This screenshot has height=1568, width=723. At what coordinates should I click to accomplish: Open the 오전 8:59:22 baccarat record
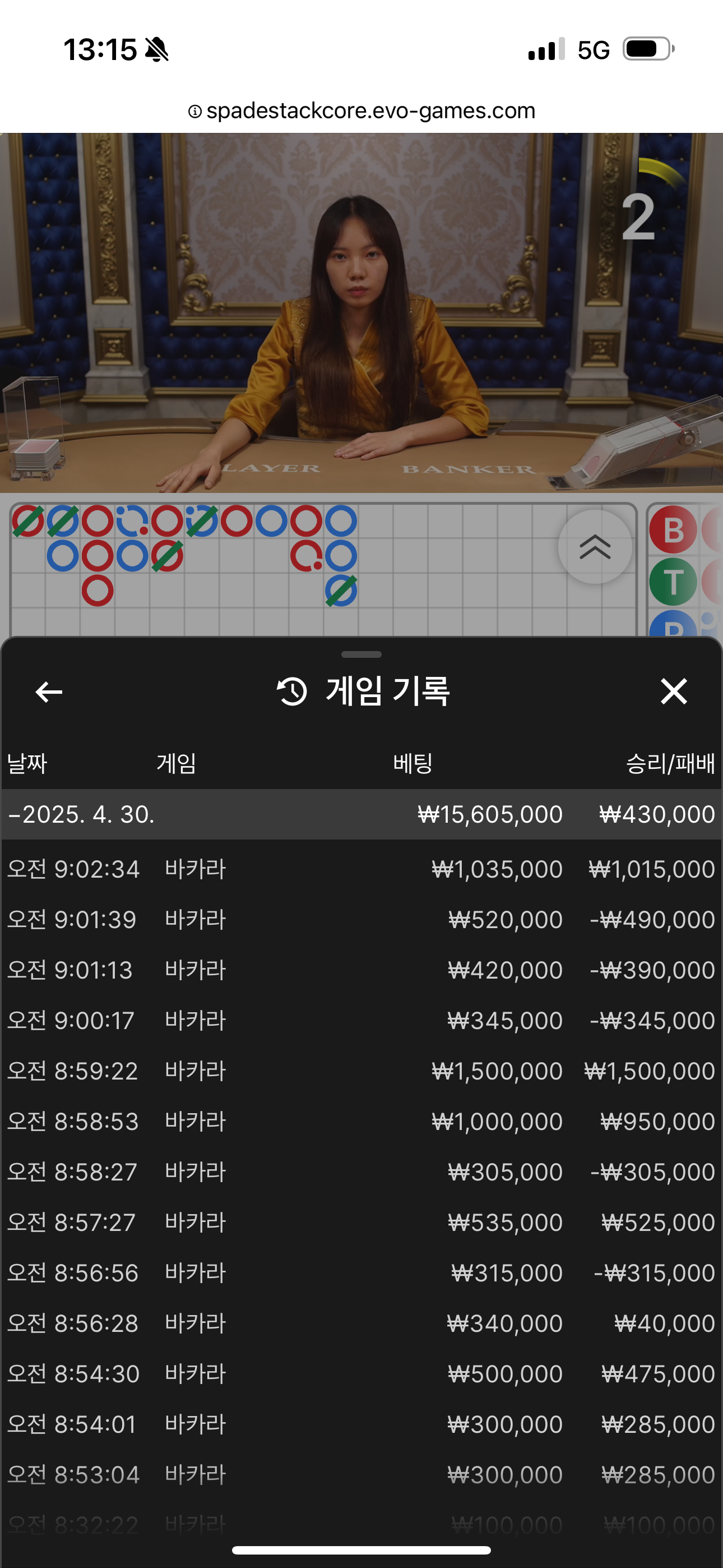(361, 1071)
